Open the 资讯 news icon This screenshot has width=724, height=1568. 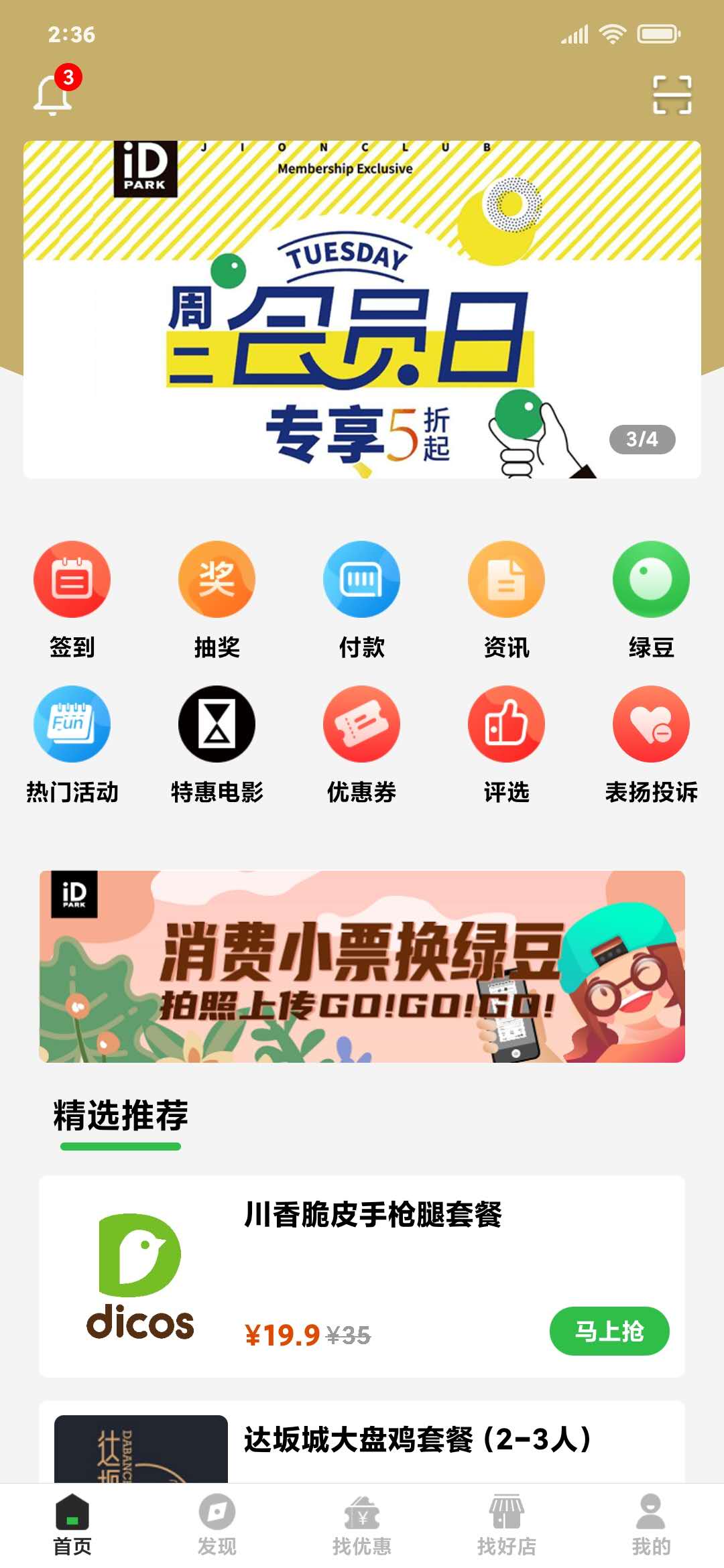click(x=506, y=581)
